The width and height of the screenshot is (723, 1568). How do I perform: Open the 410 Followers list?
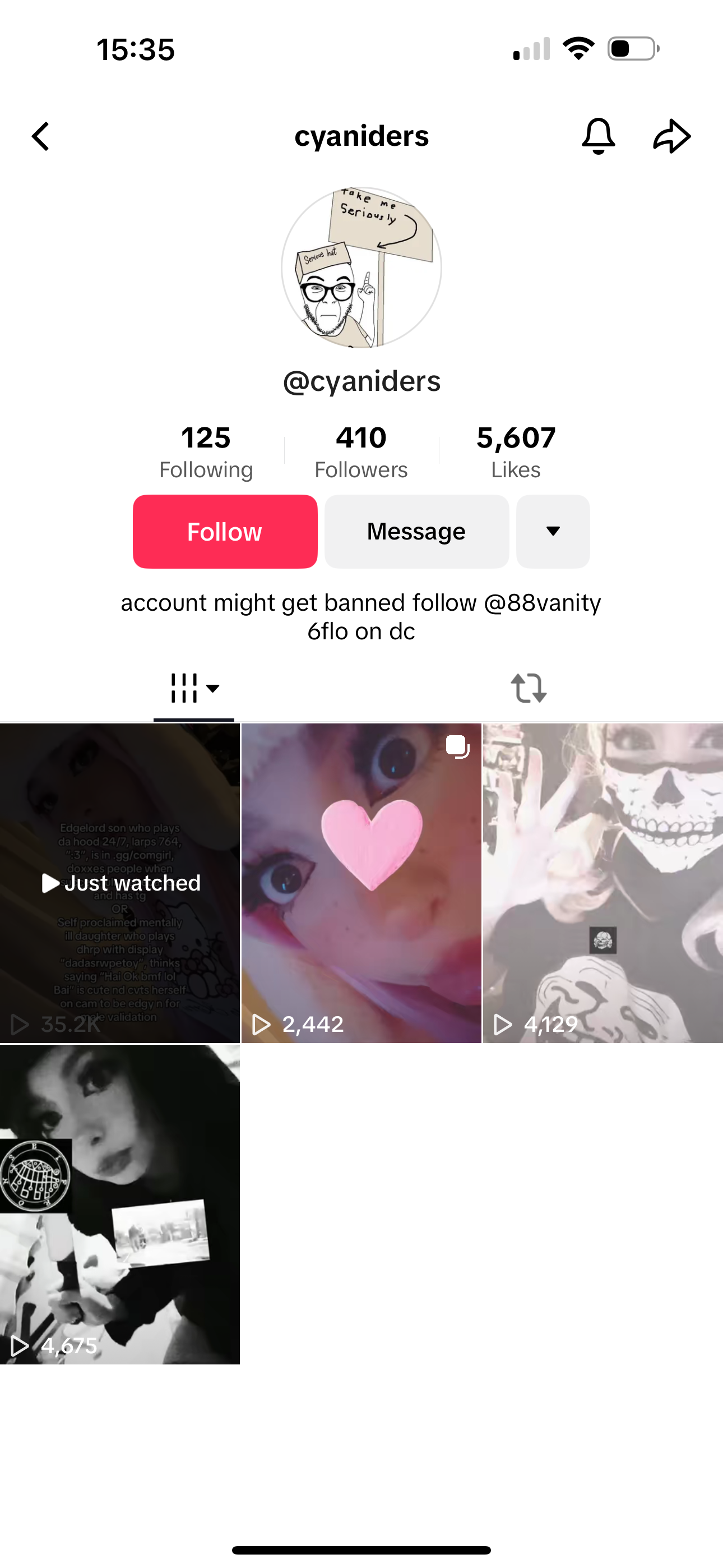pyautogui.click(x=361, y=452)
